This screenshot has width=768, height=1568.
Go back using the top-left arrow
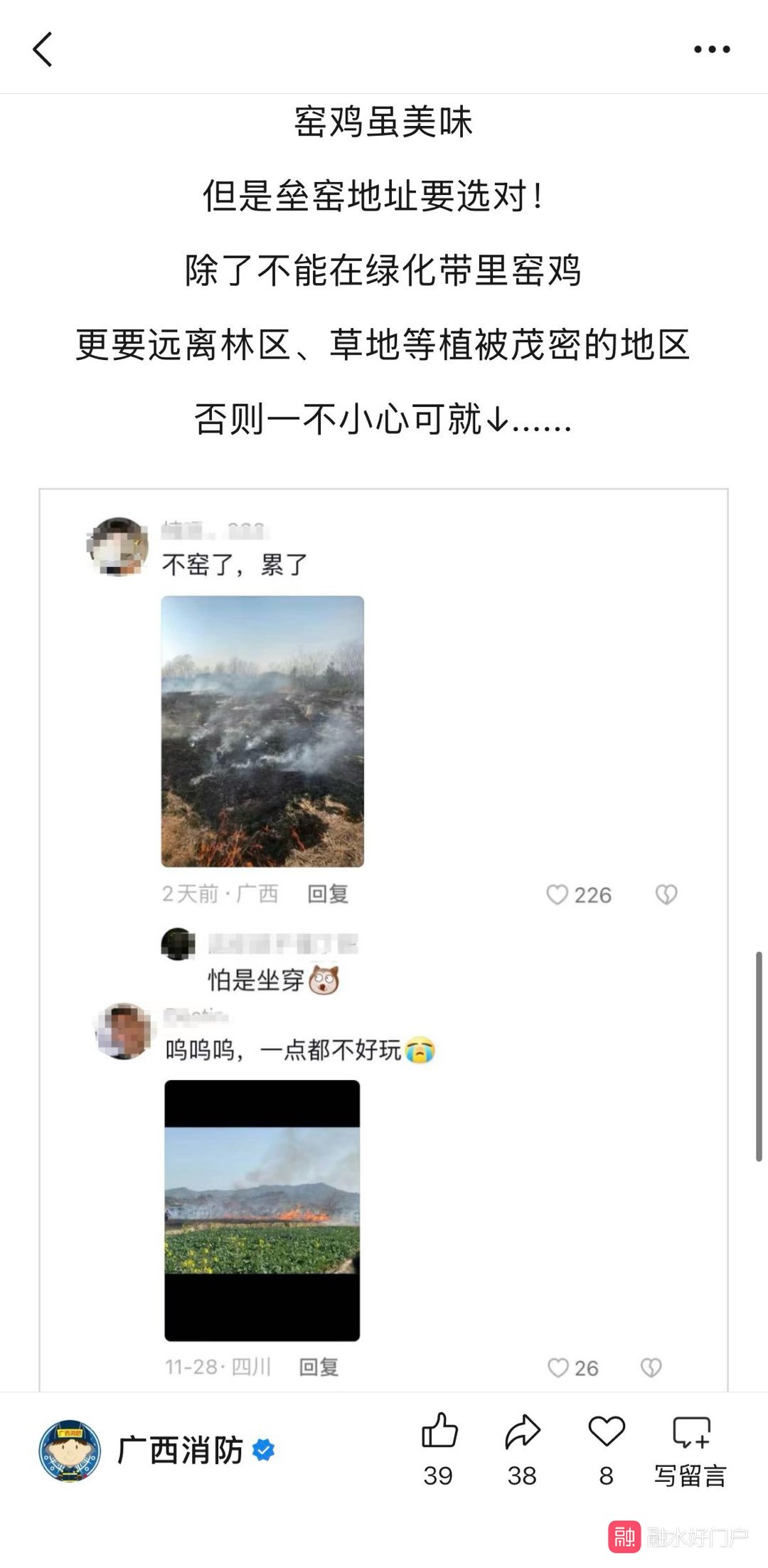(x=43, y=50)
